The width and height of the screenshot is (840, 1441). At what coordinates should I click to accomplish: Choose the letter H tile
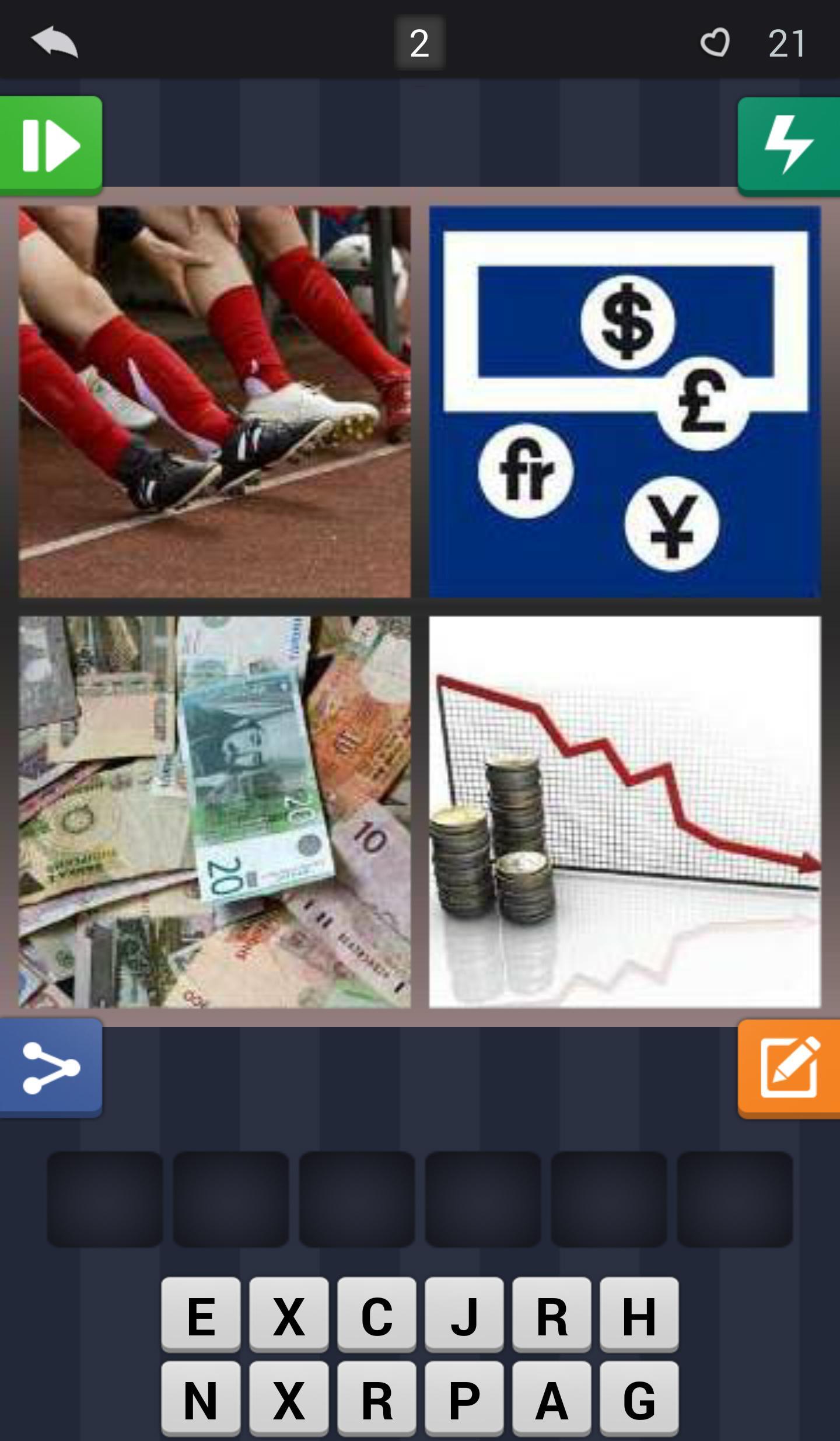[639, 1315]
